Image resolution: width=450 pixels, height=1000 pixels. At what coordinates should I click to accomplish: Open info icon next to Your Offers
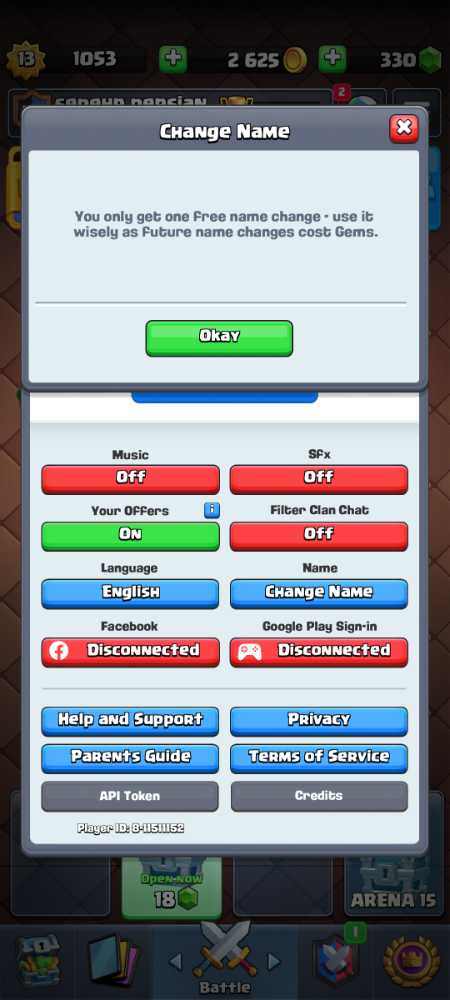(212, 510)
